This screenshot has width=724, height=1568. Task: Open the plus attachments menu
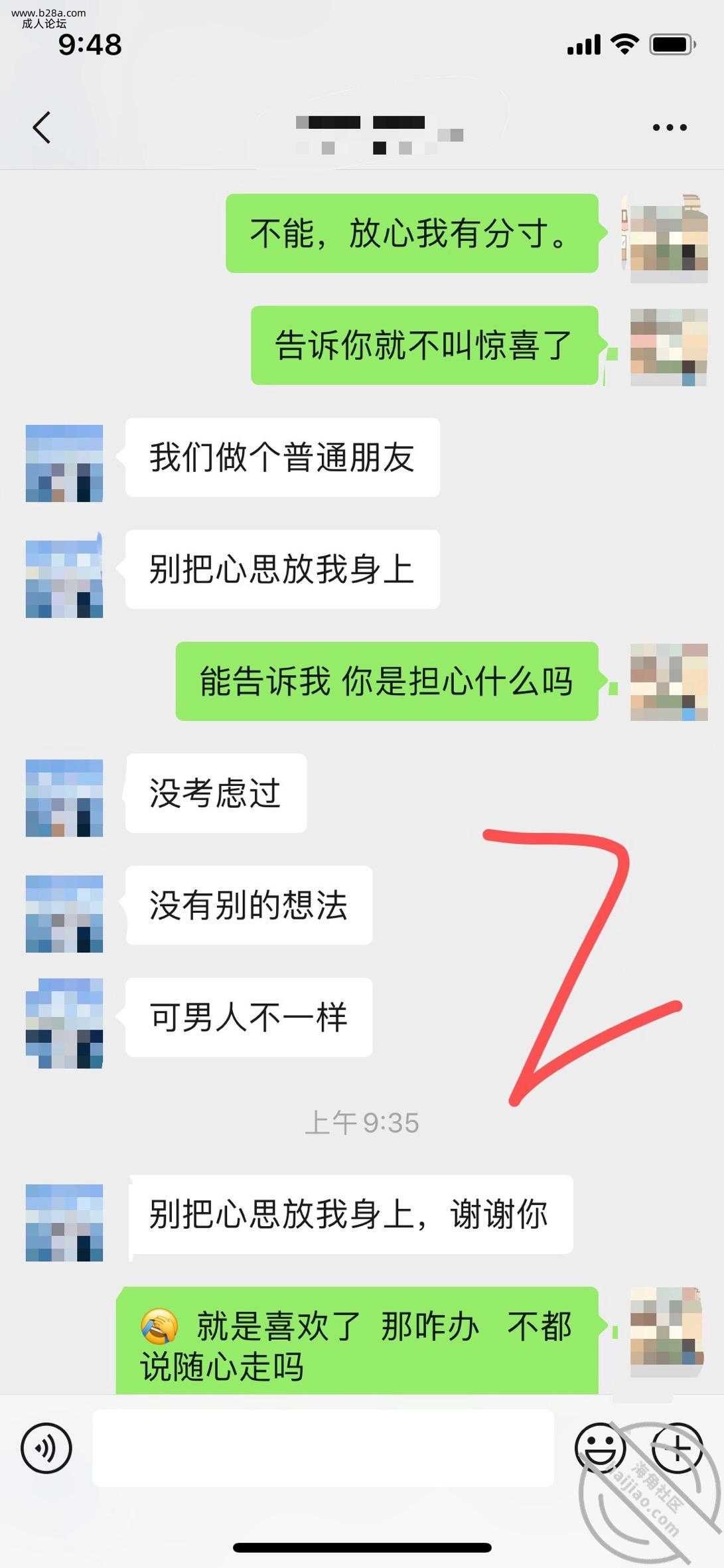coord(677,1448)
